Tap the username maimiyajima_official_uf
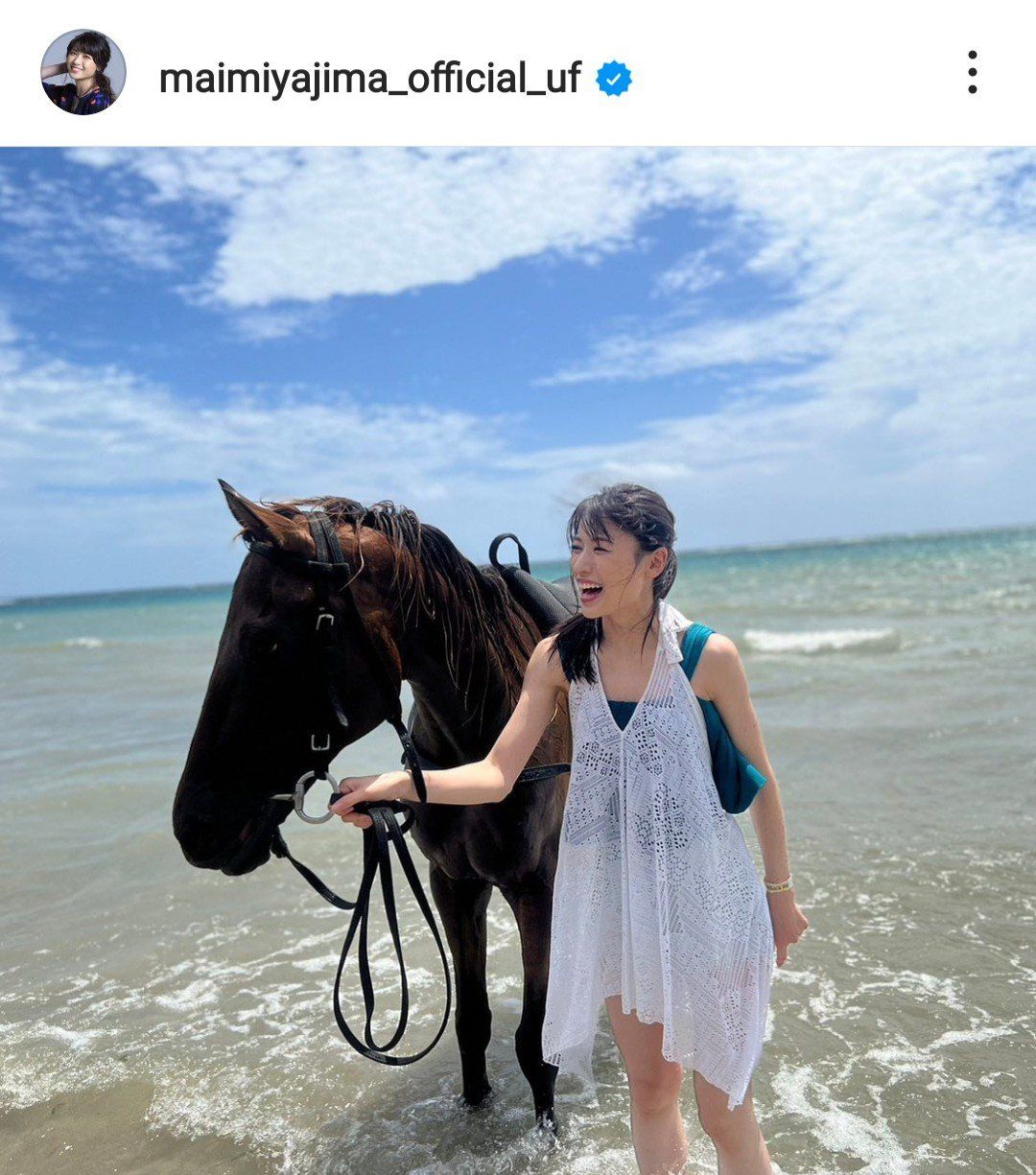Screen dimensions: 1036x1175 point(369,78)
